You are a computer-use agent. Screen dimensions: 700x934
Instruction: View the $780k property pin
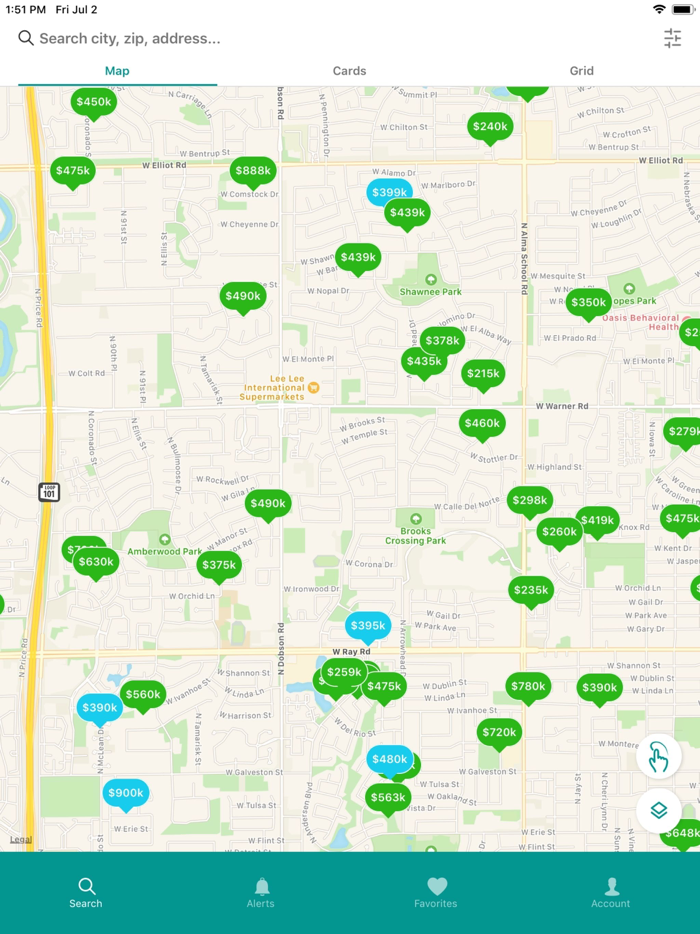pyautogui.click(x=528, y=686)
